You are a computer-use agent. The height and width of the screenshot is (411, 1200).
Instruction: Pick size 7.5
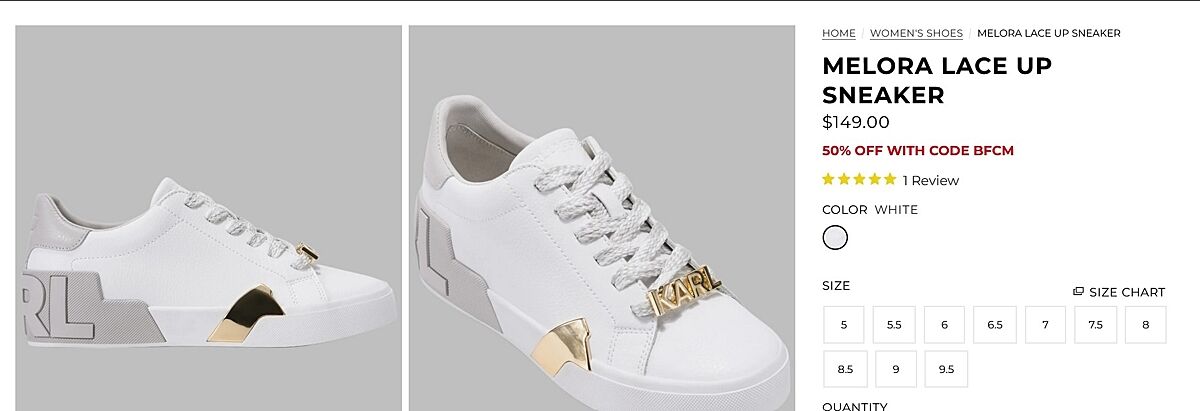pyautogui.click(x=1095, y=325)
